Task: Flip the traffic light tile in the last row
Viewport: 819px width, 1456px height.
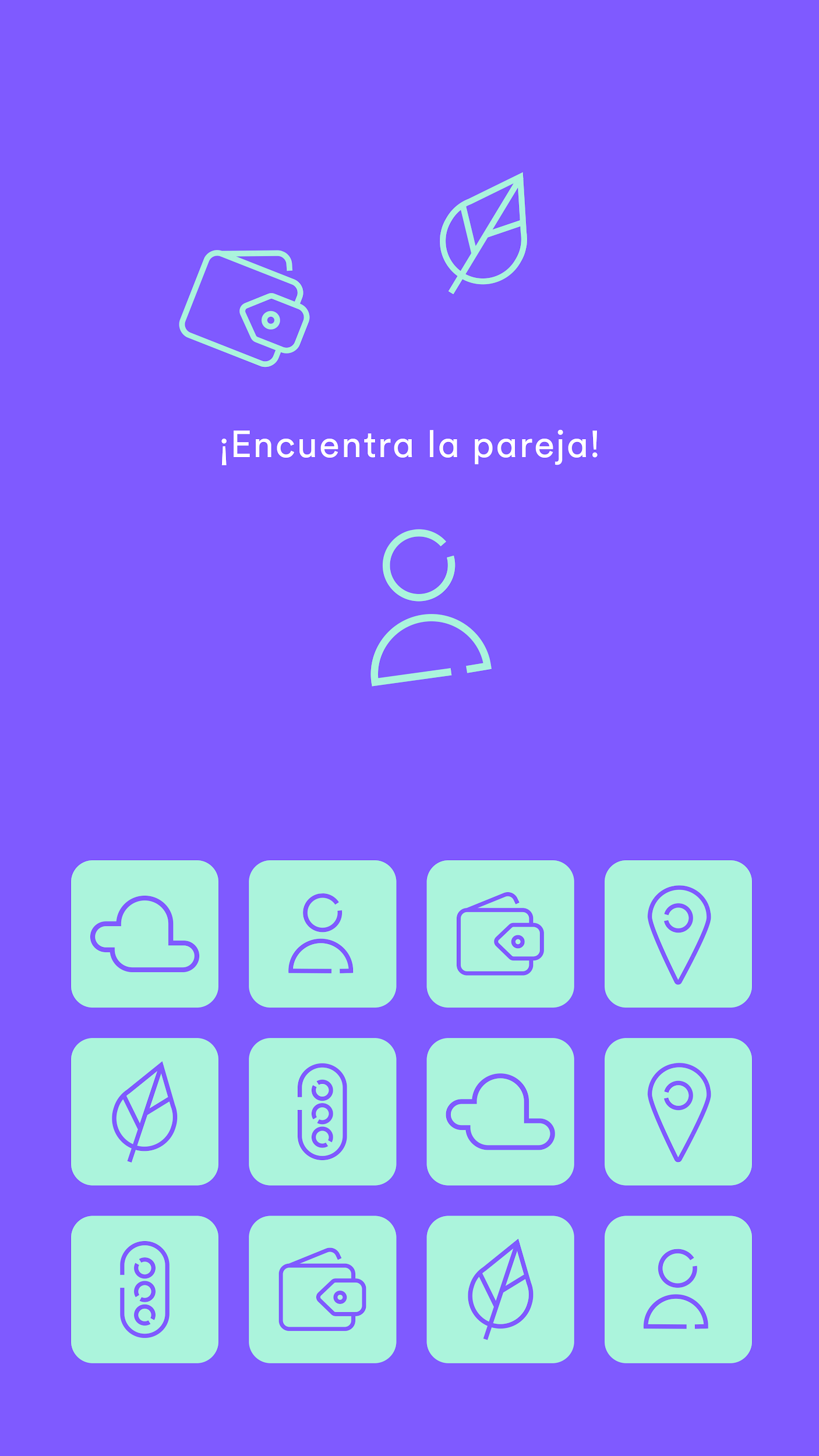Action: (144, 1289)
